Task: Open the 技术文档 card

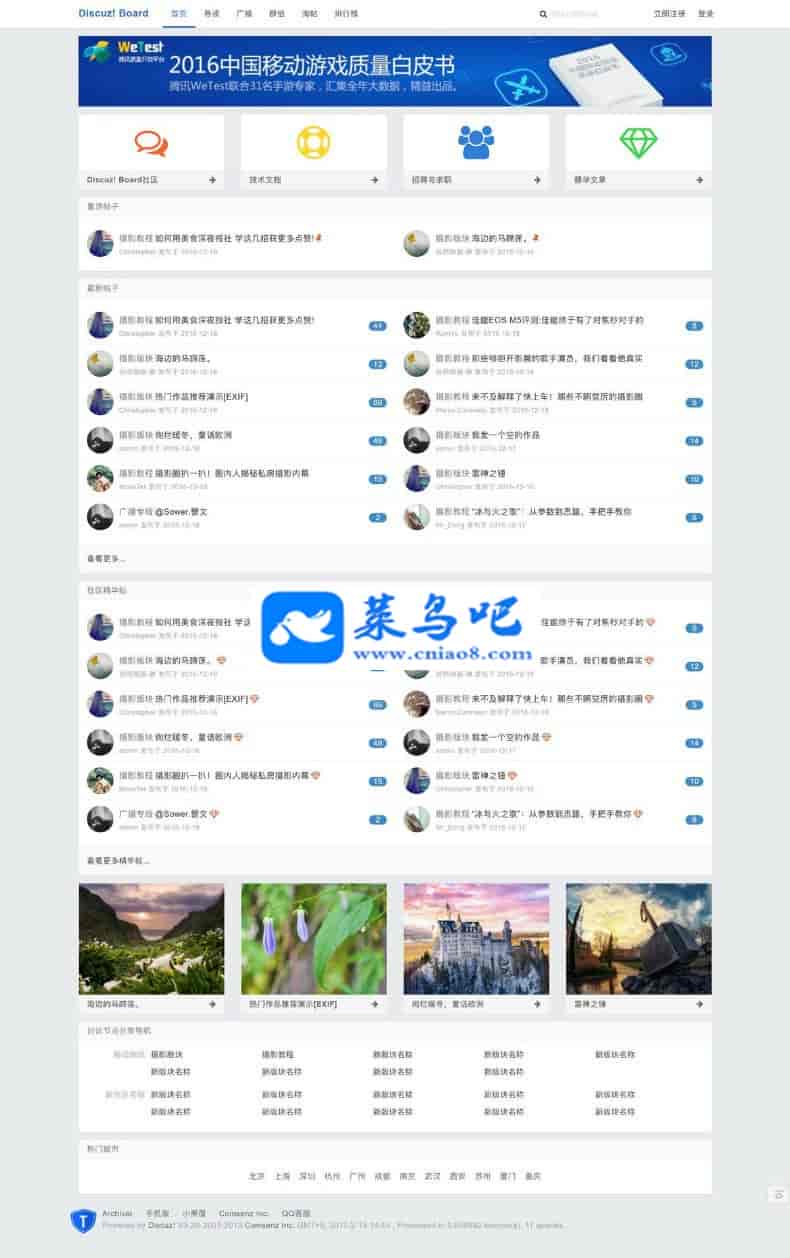Action: 313,152
